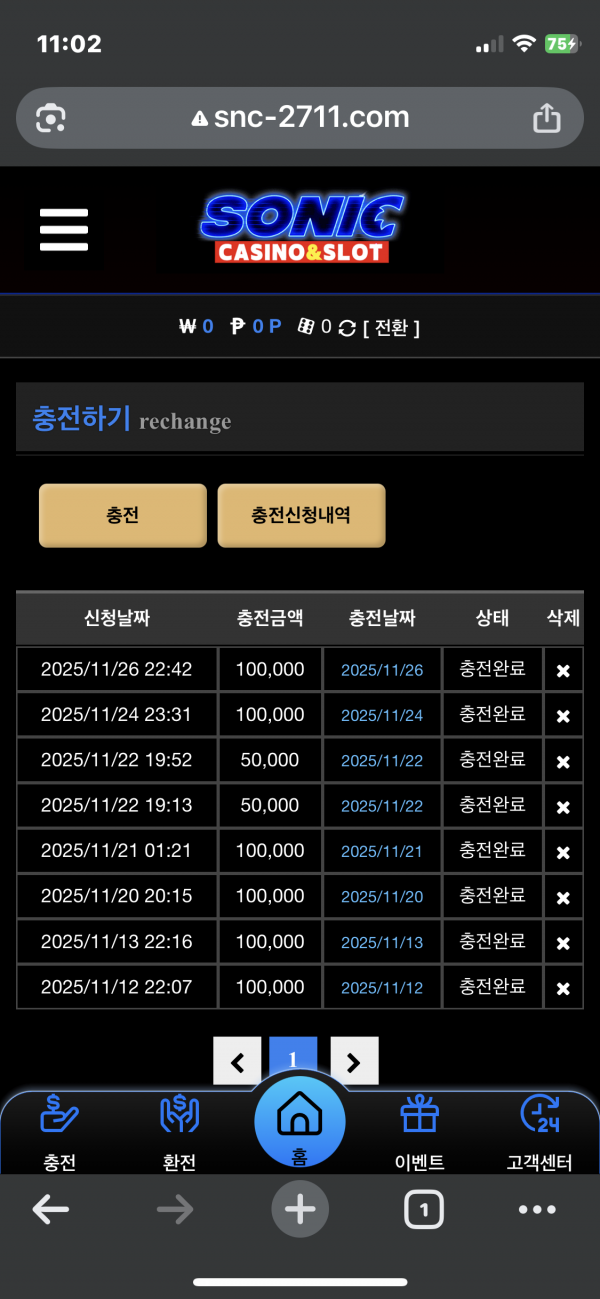Delete the 2025/11/24 23:31 record
The image size is (600, 1299).
pyautogui.click(x=563, y=716)
